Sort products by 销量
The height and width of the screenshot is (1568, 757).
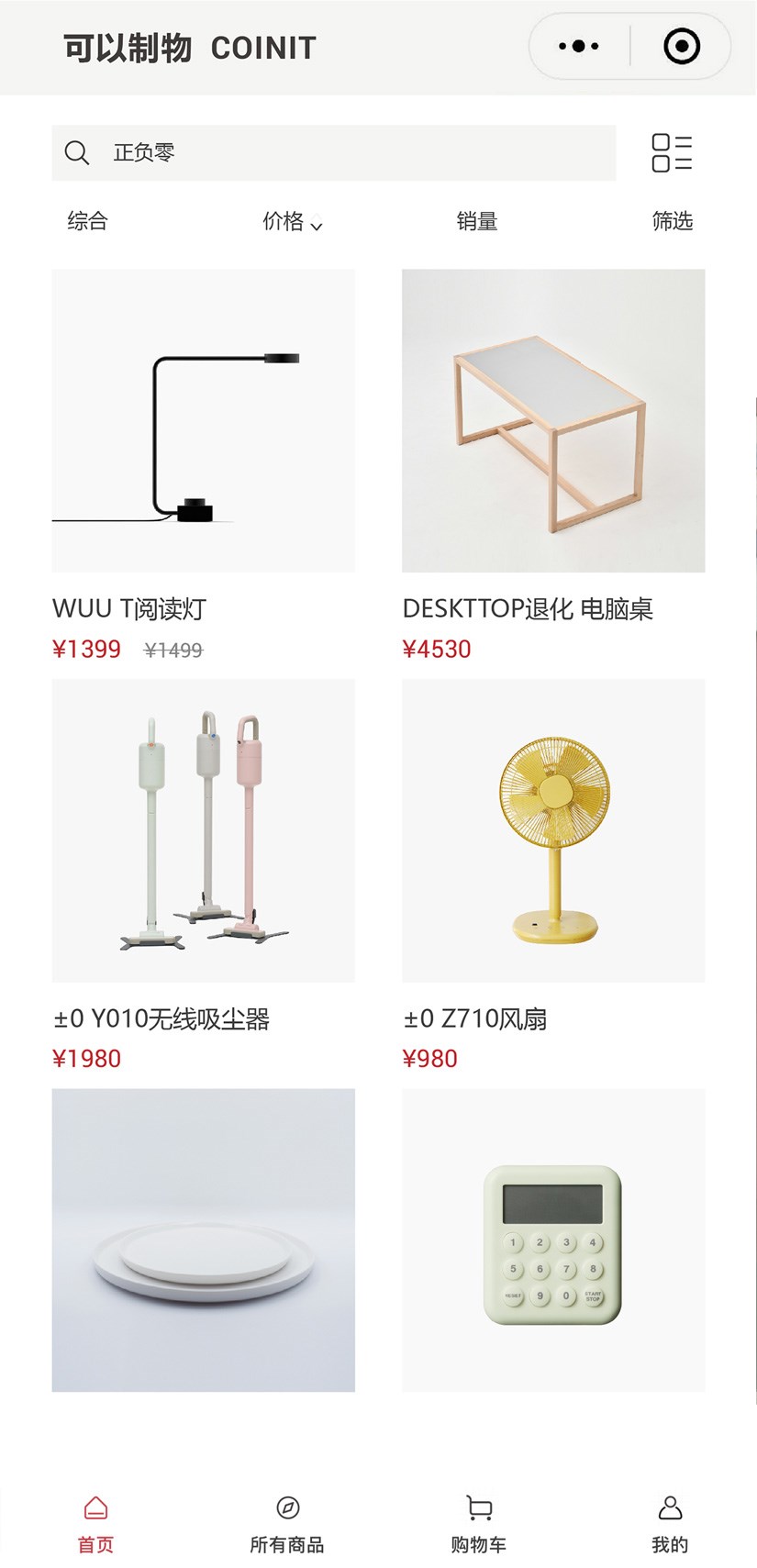pyautogui.click(x=477, y=221)
